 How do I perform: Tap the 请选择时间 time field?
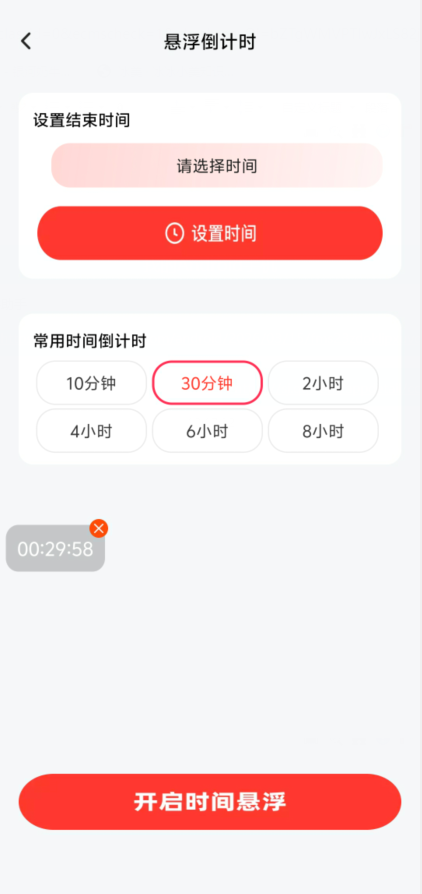click(x=217, y=165)
